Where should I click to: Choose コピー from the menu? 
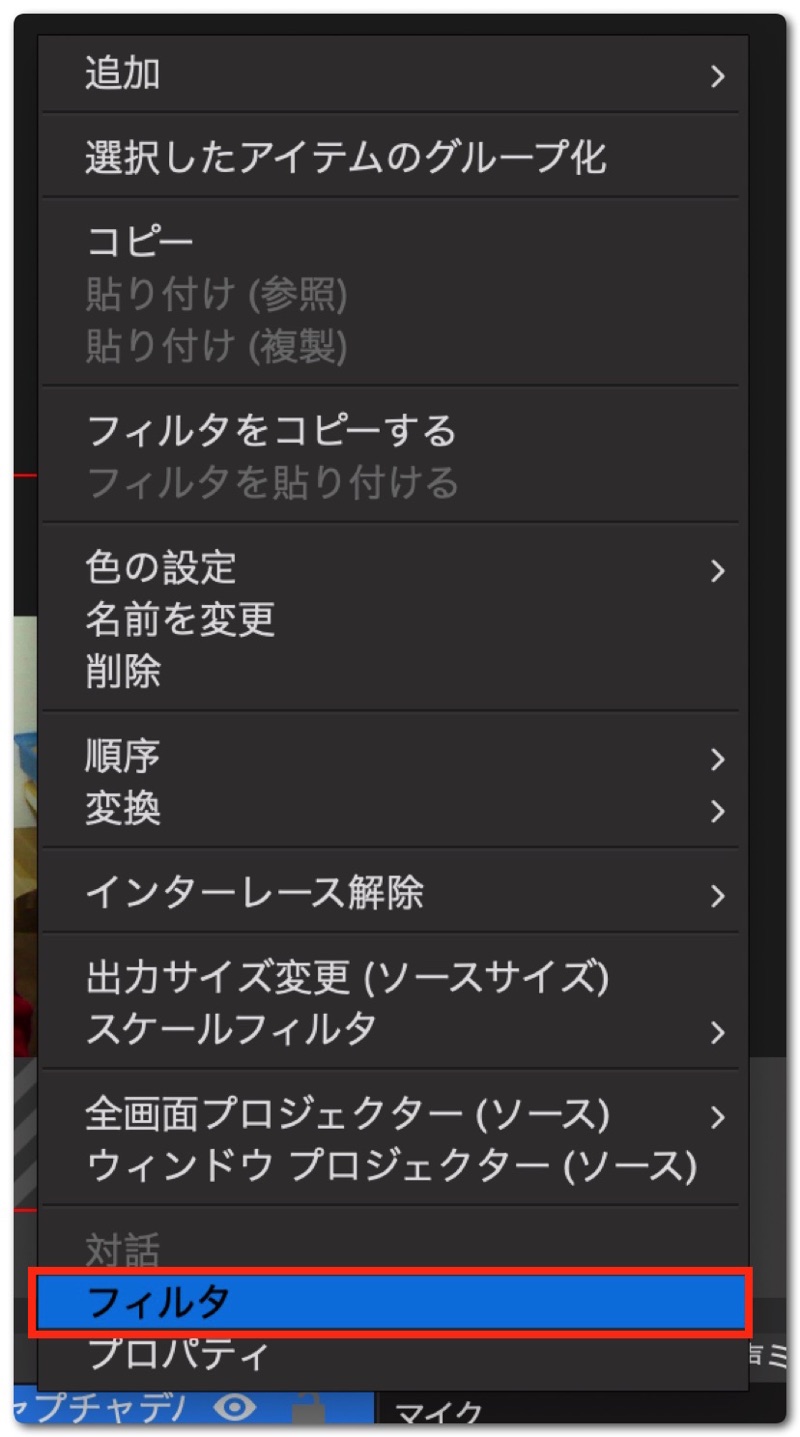tap(140, 241)
